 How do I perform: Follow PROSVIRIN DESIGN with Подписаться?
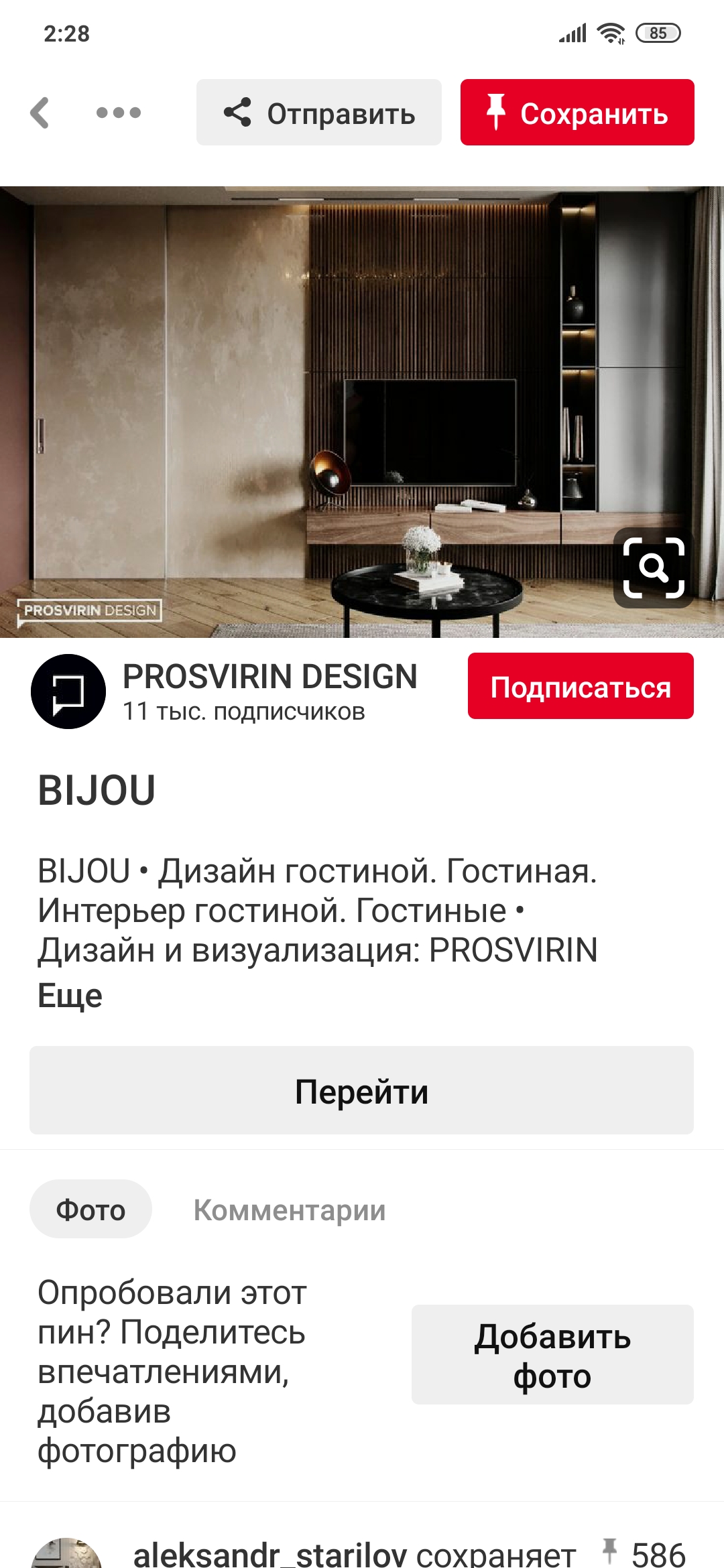tap(581, 686)
